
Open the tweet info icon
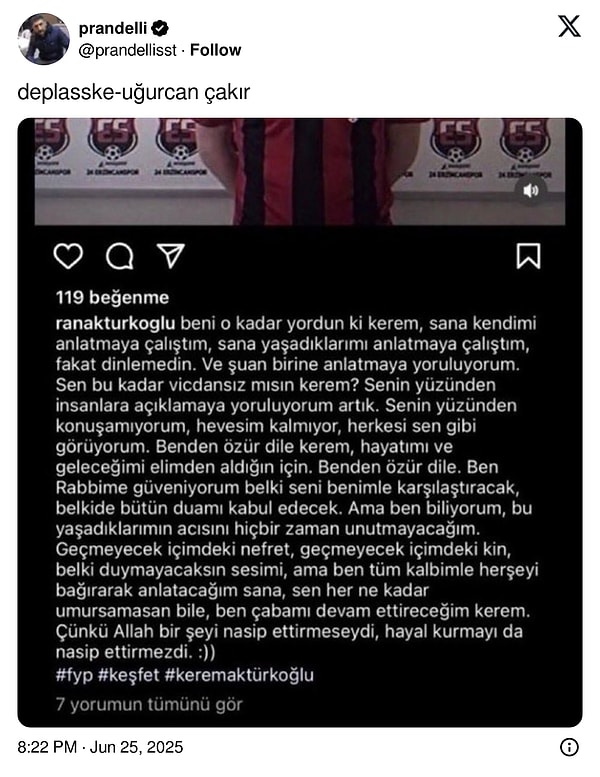[x=568, y=747]
